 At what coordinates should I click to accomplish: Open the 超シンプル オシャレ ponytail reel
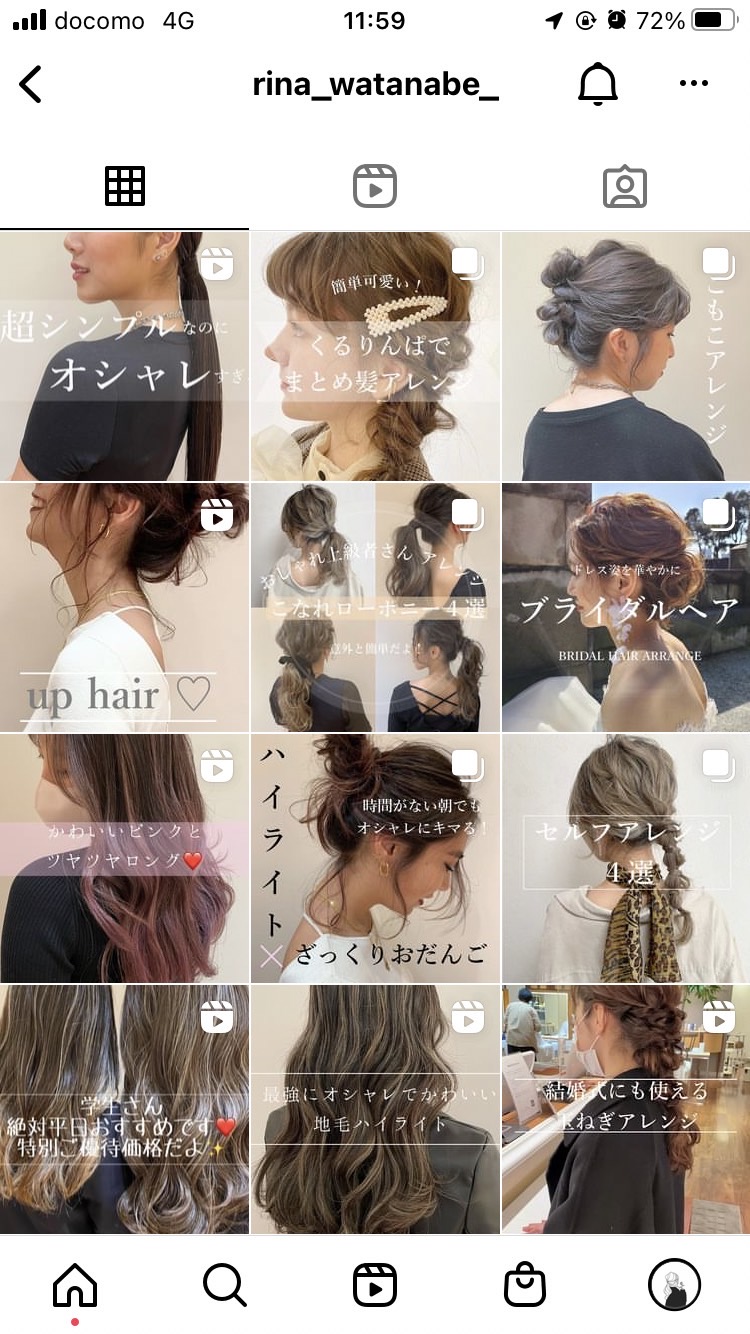(x=124, y=356)
